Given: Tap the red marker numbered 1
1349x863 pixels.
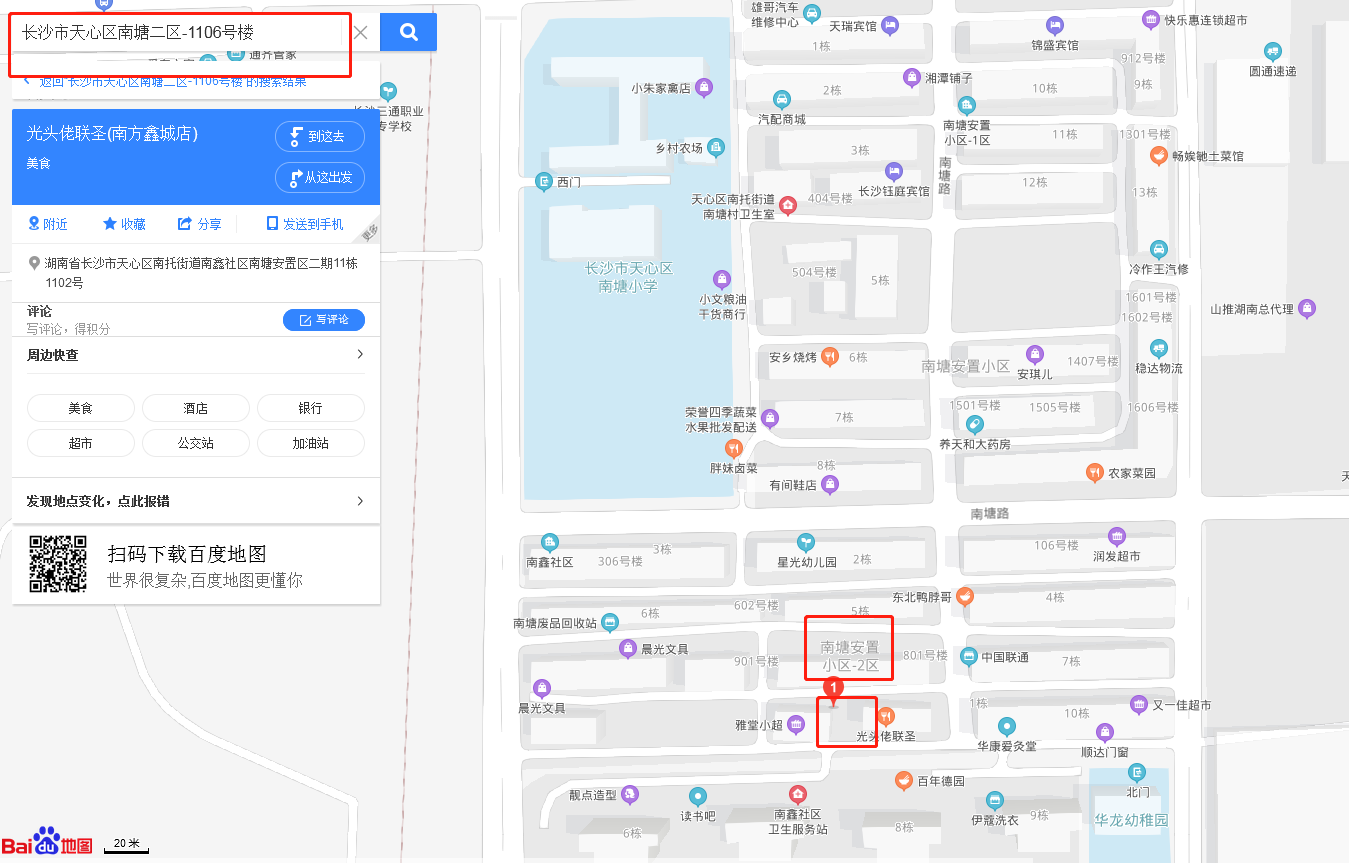Looking at the screenshot, I should [833, 688].
